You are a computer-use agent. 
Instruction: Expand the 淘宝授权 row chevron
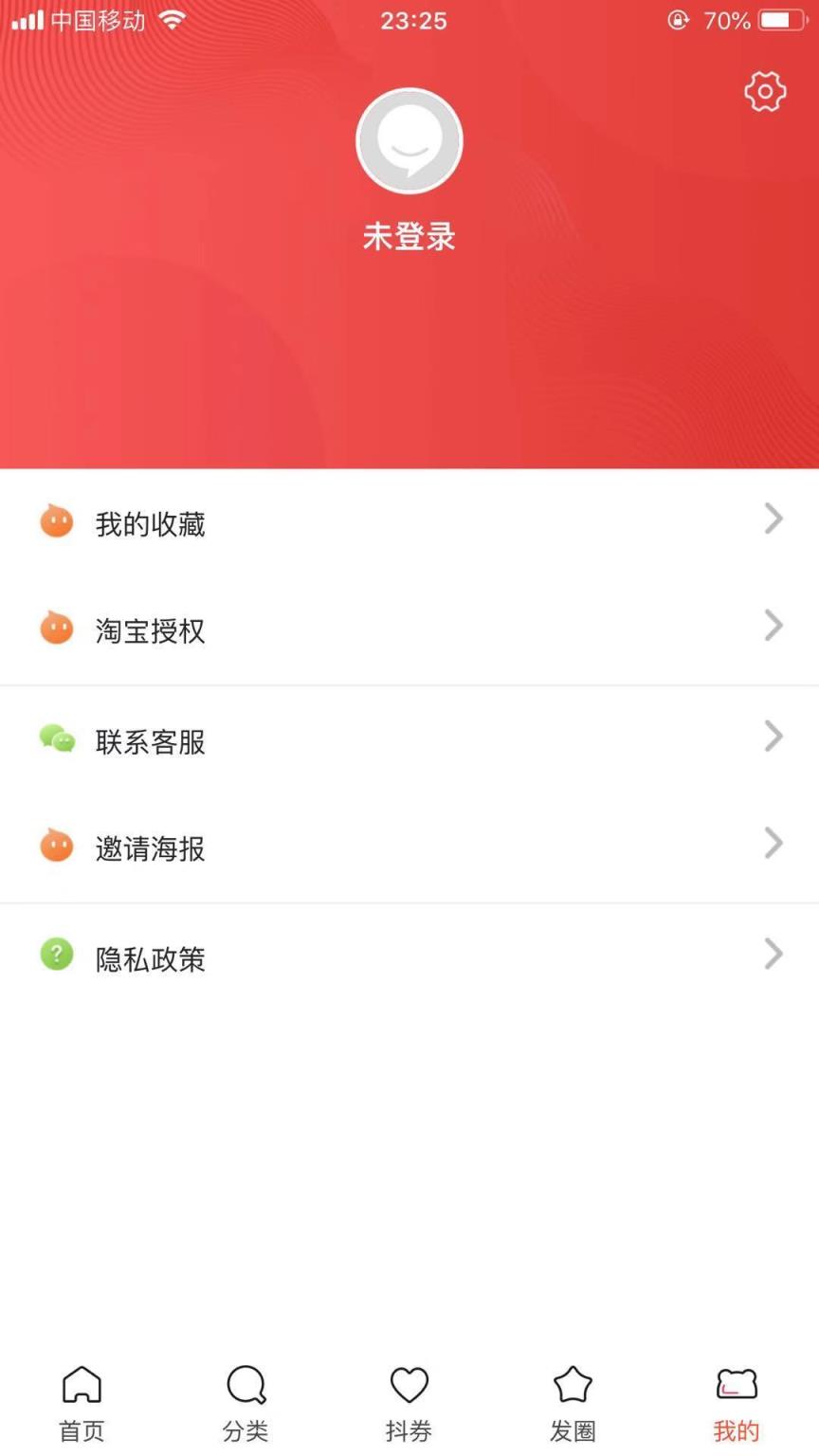tap(772, 626)
